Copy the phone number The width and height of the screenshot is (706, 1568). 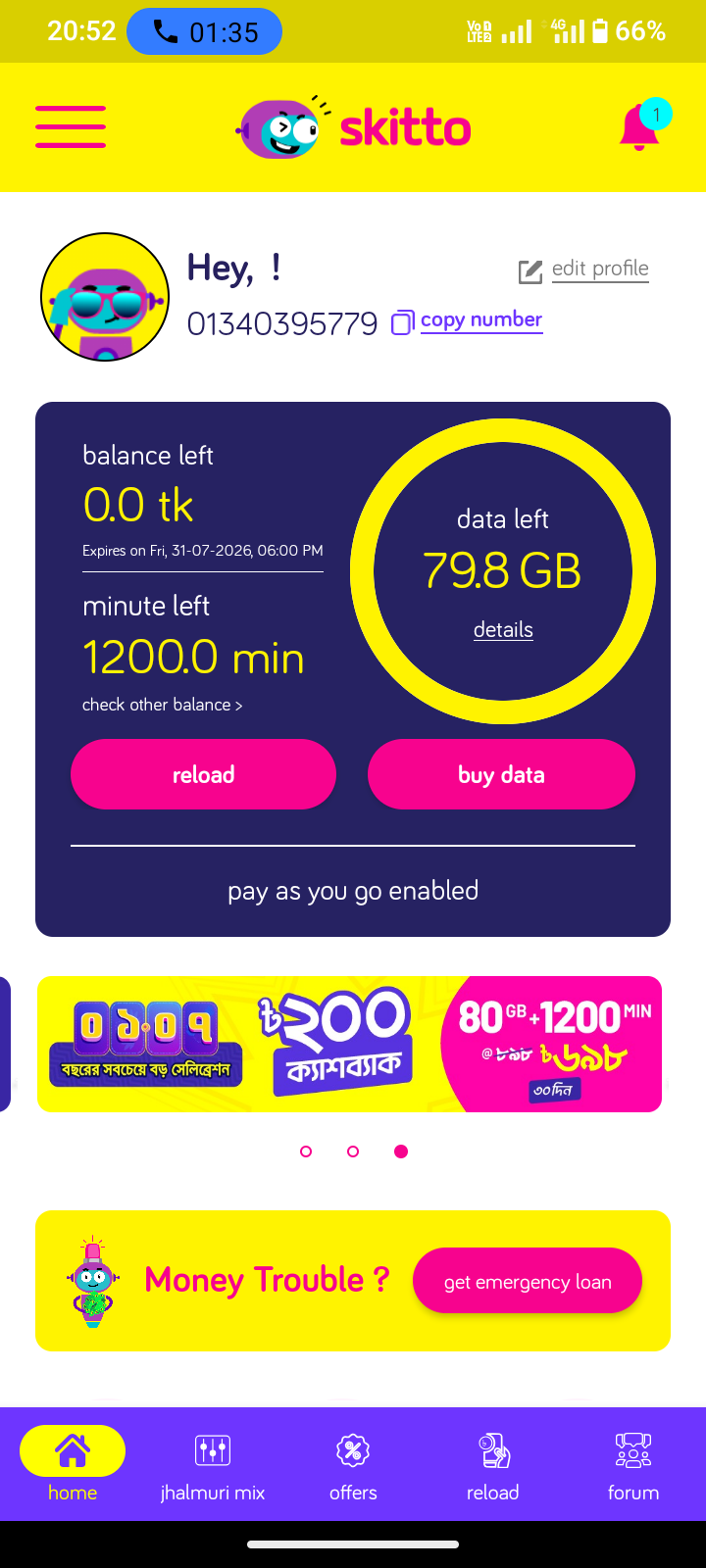469,320
